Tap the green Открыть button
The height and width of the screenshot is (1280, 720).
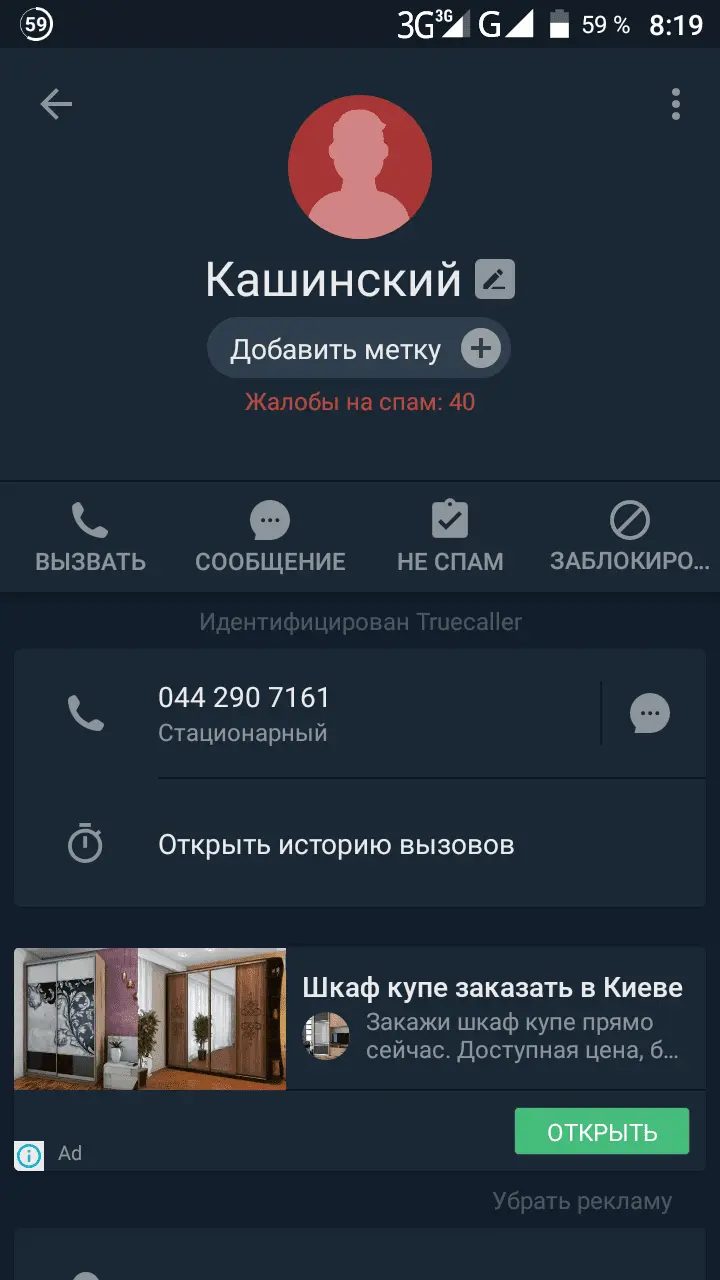click(x=601, y=1132)
